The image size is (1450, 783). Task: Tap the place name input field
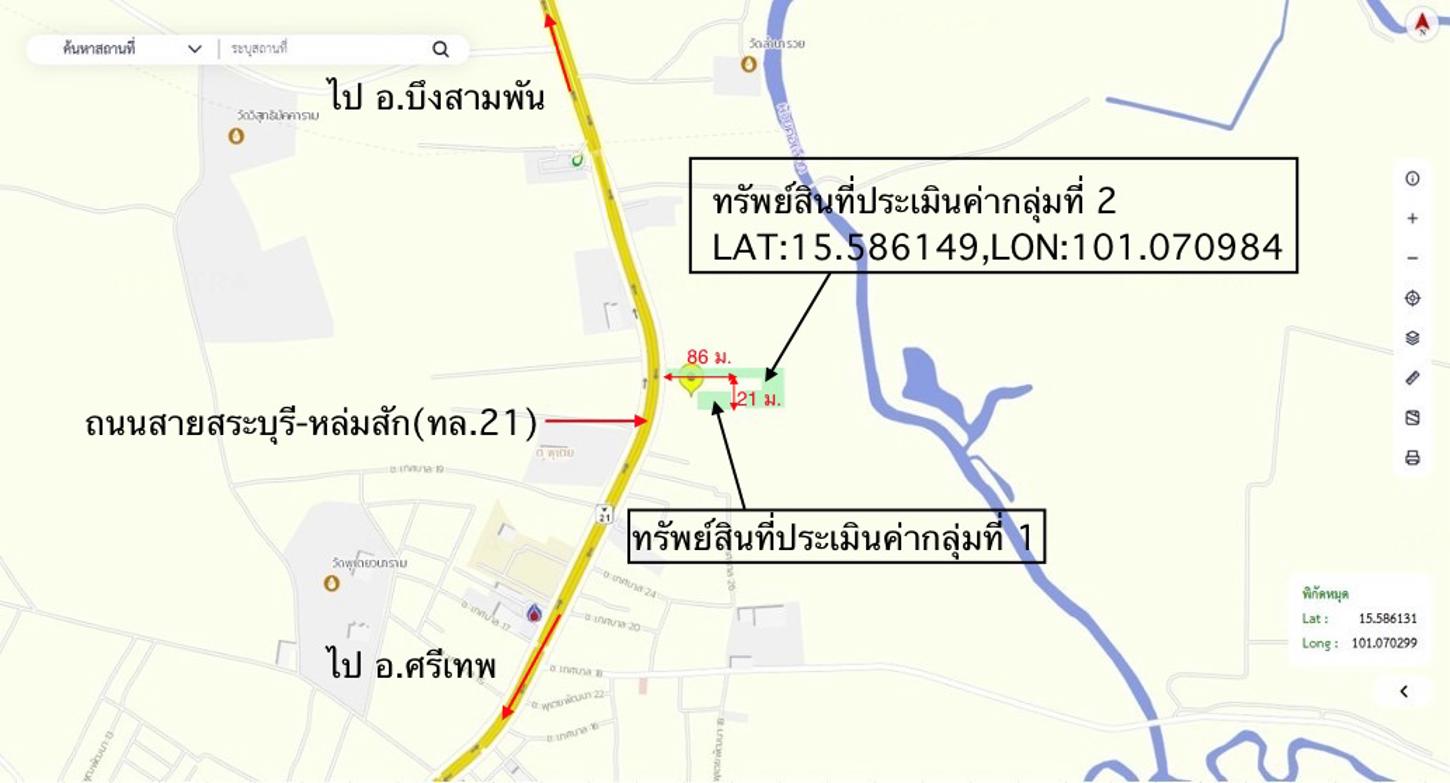(325, 49)
